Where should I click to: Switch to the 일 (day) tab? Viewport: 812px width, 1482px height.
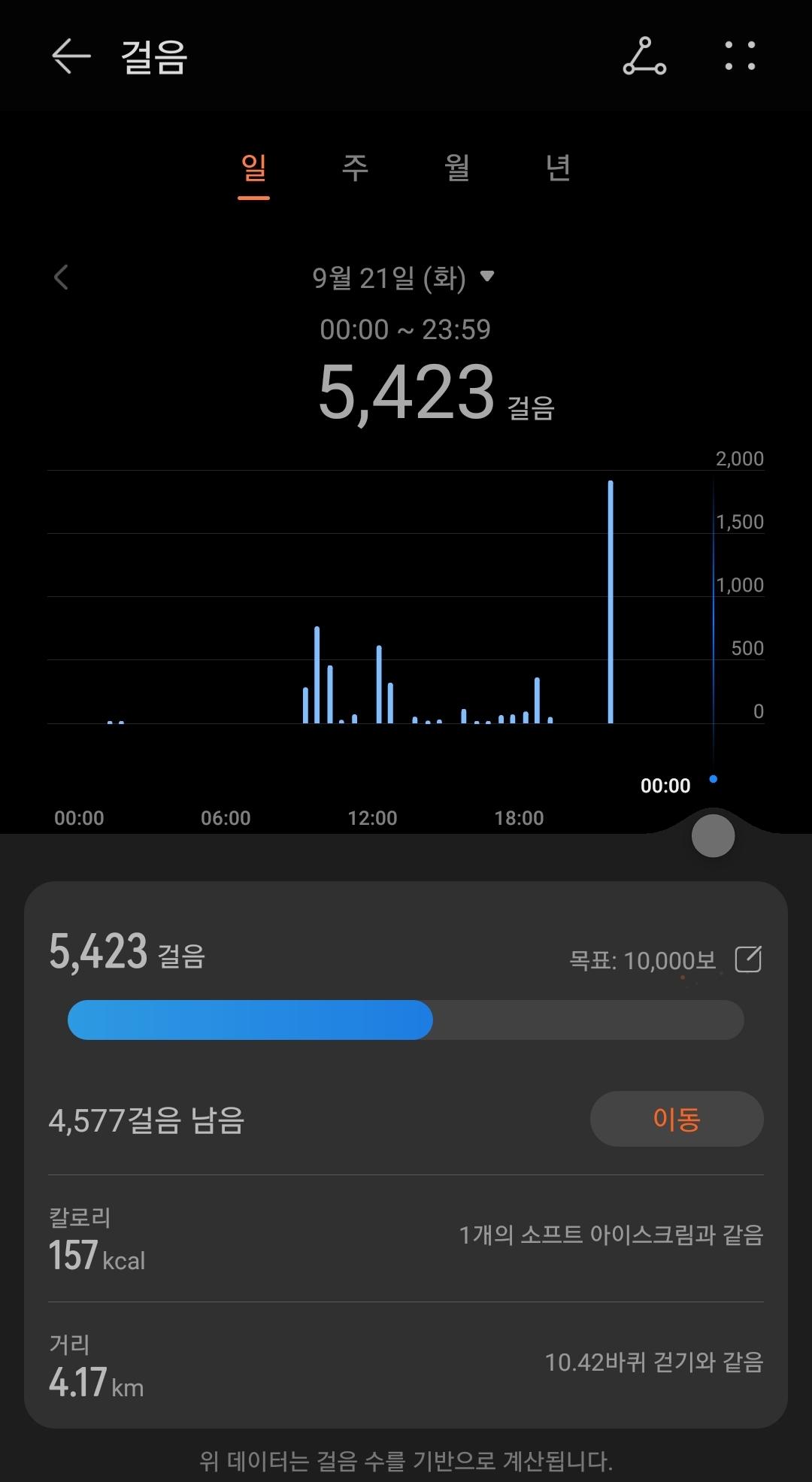pyautogui.click(x=253, y=168)
